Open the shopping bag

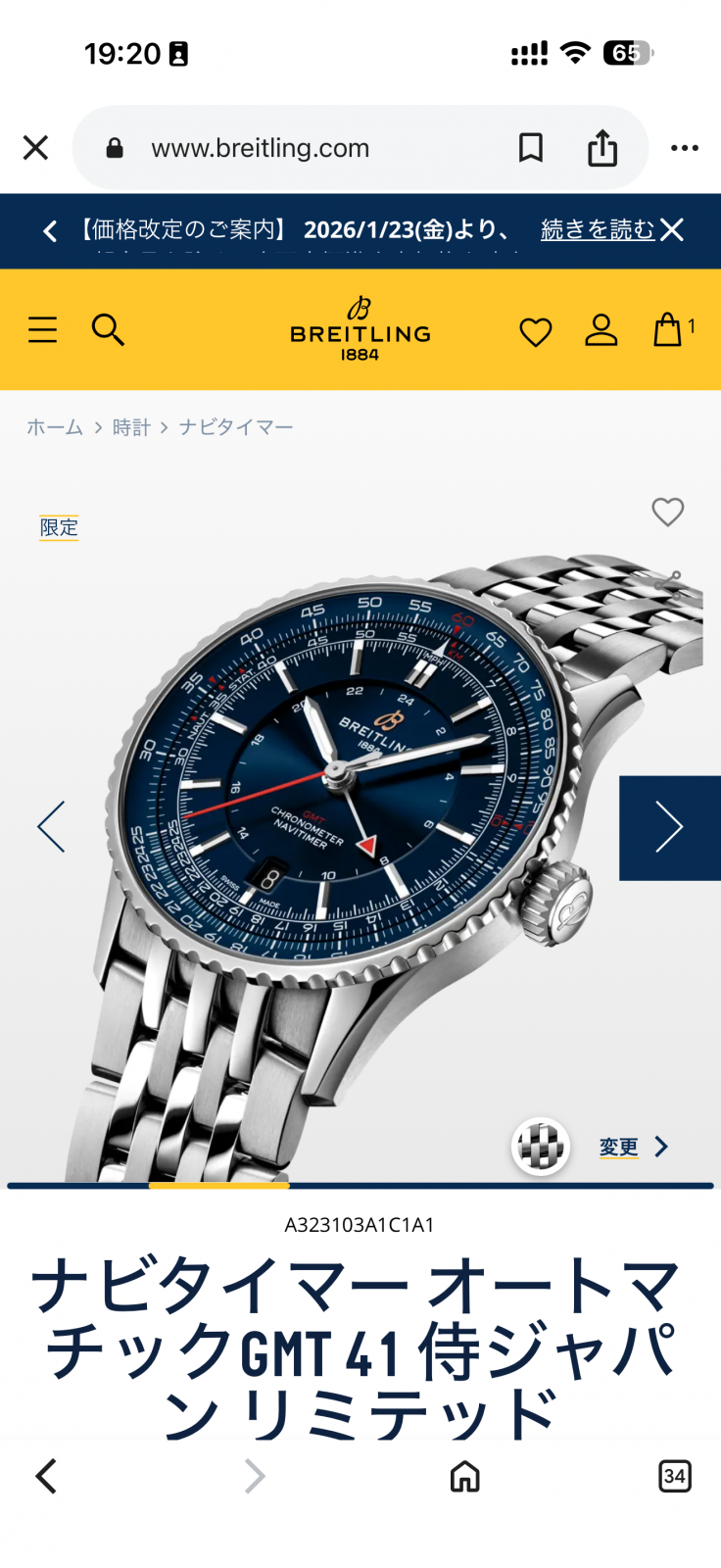[x=669, y=330]
